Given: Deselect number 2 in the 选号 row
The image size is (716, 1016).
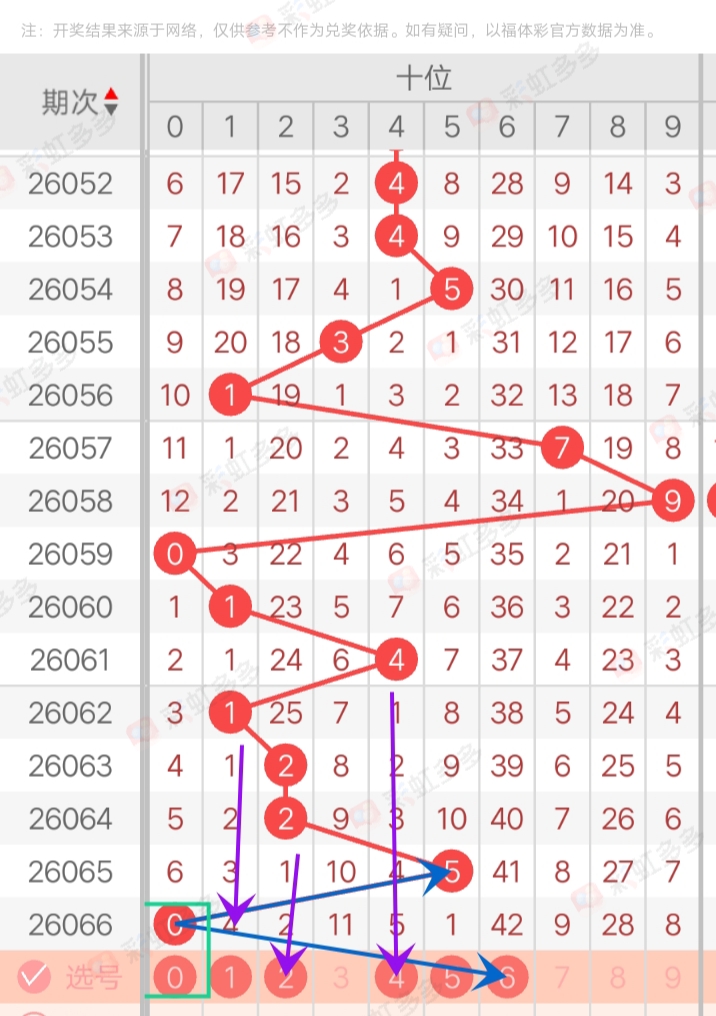Looking at the screenshot, I should coord(286,977).
